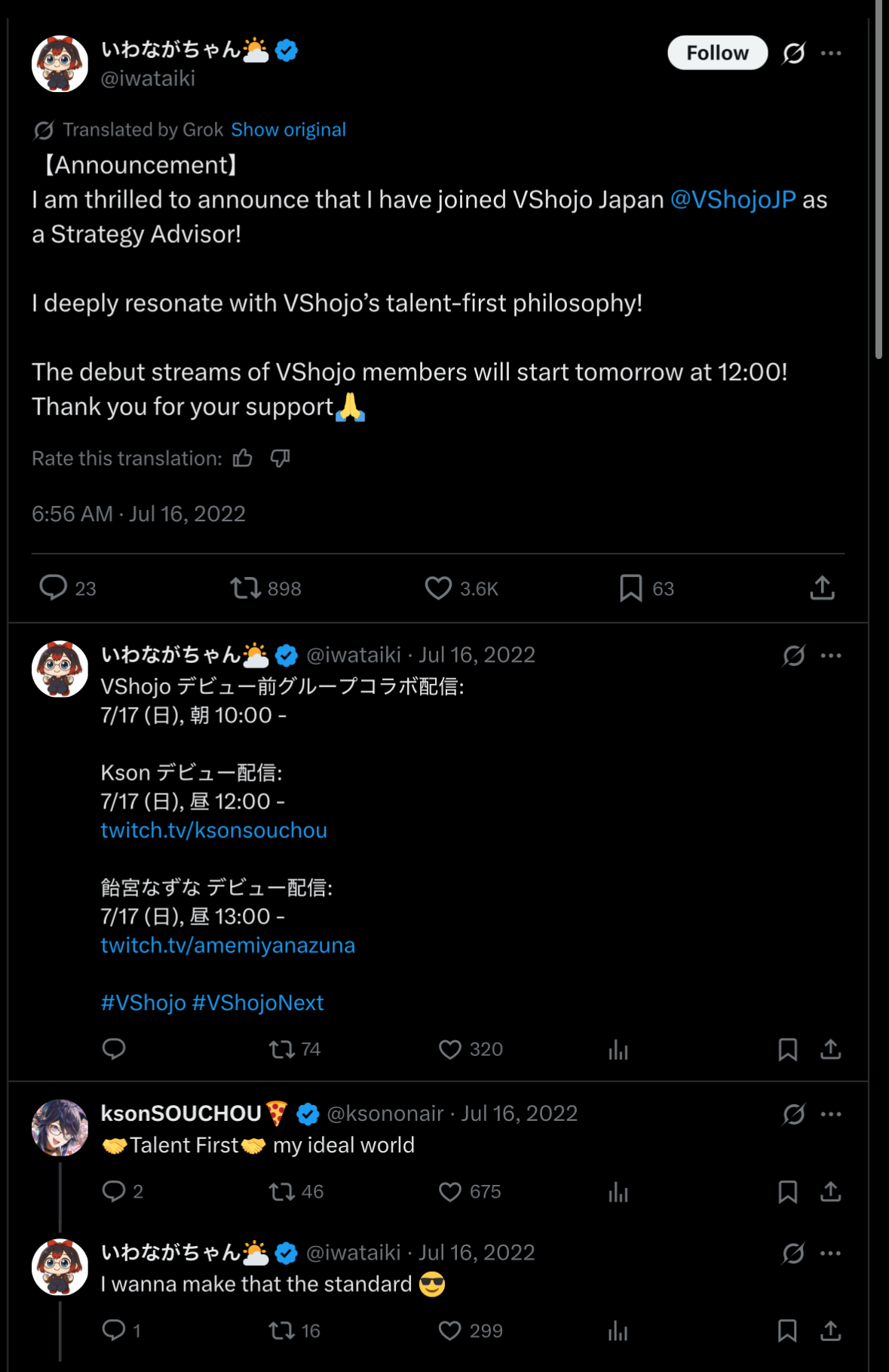Open the #VShojo hashtag
Screen dimensions: 889x1372
(x=143, y=1002)
